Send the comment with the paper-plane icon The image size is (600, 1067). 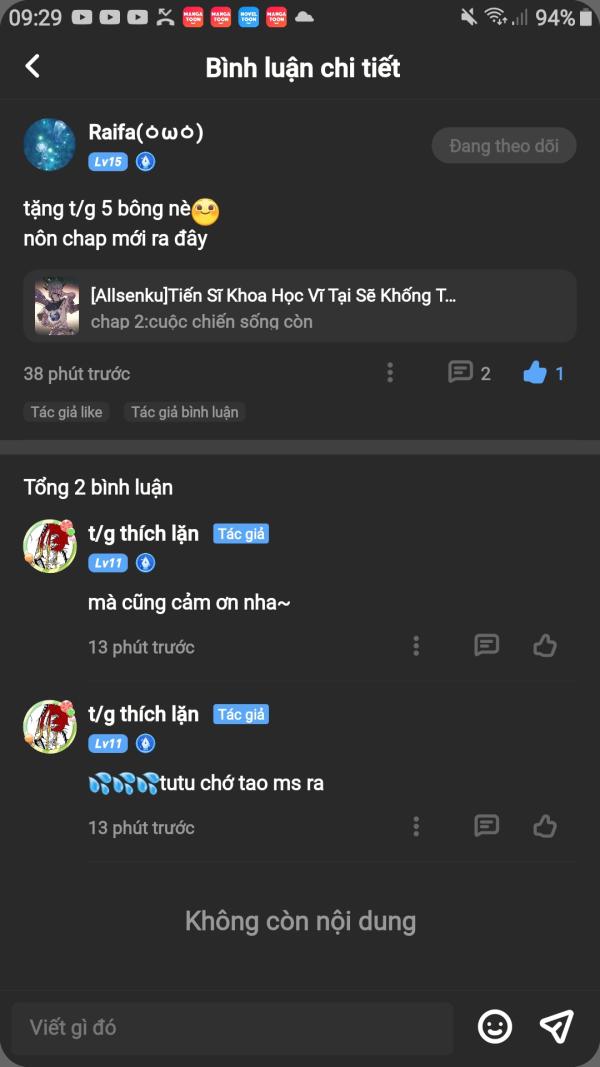point(556,1027)
